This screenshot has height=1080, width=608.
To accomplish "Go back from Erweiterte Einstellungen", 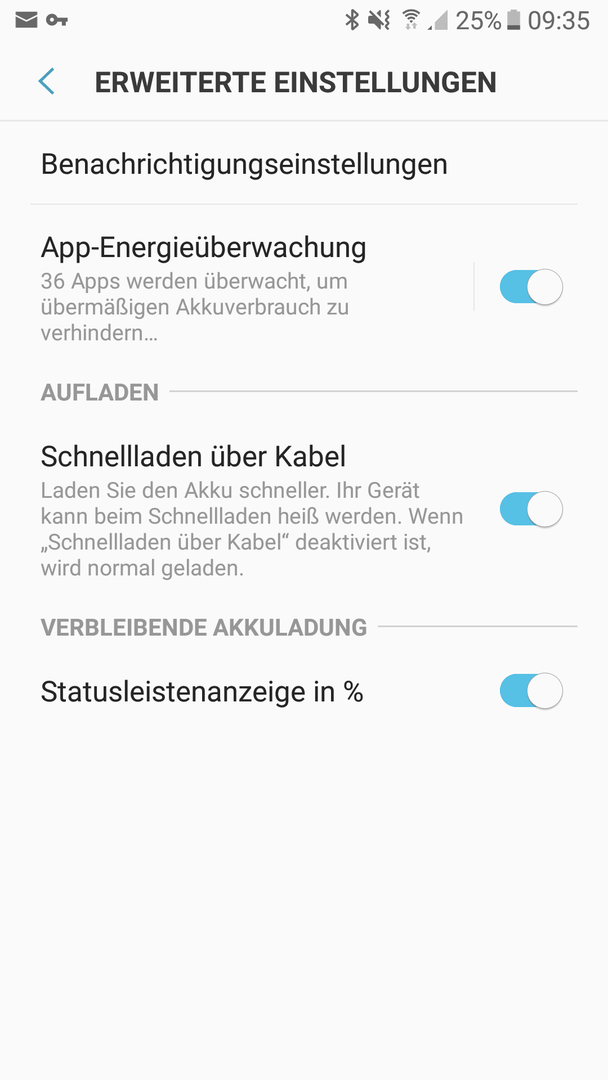I will pyautogui.click(x=47, y=81).
